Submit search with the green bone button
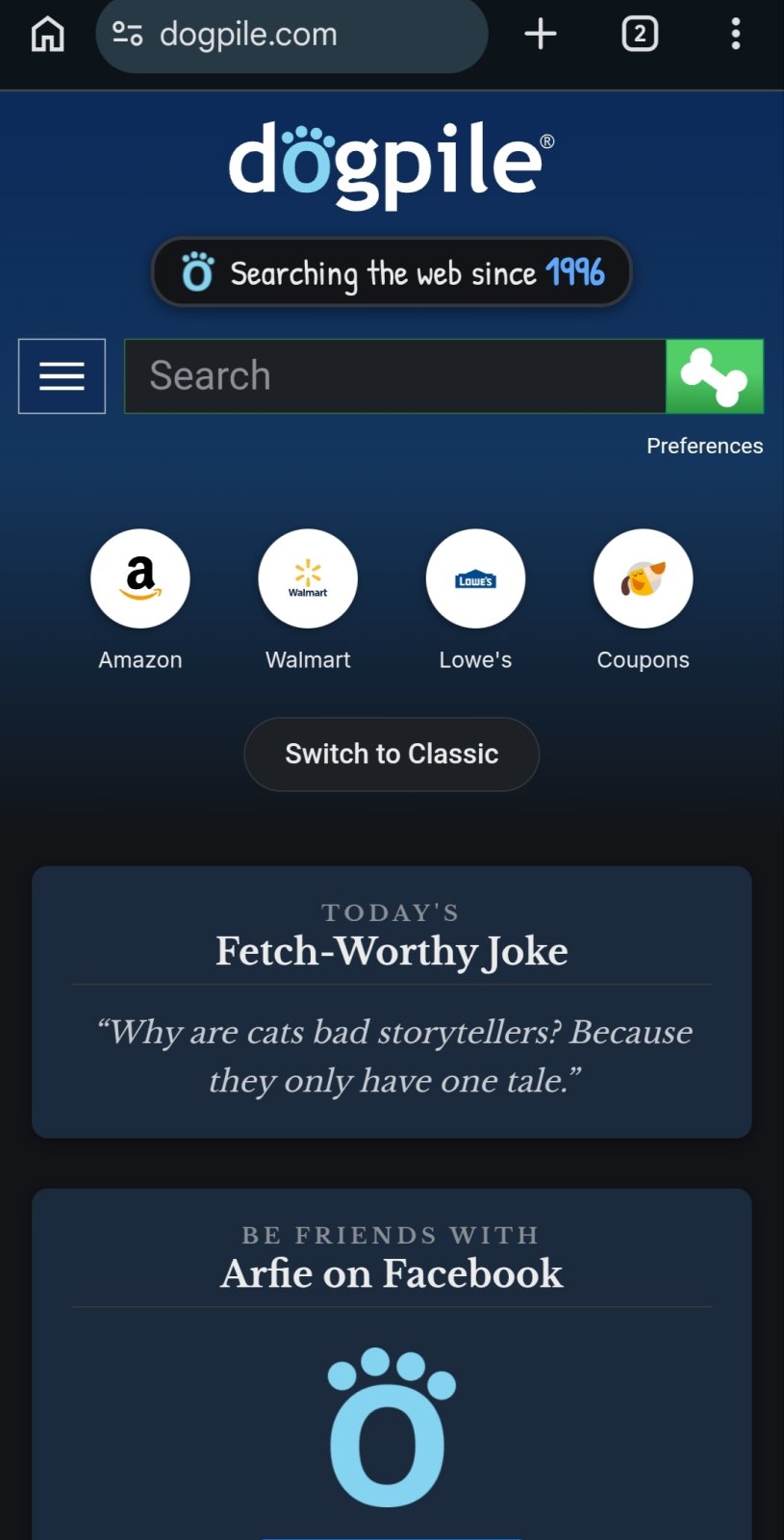 pos(715,376)
